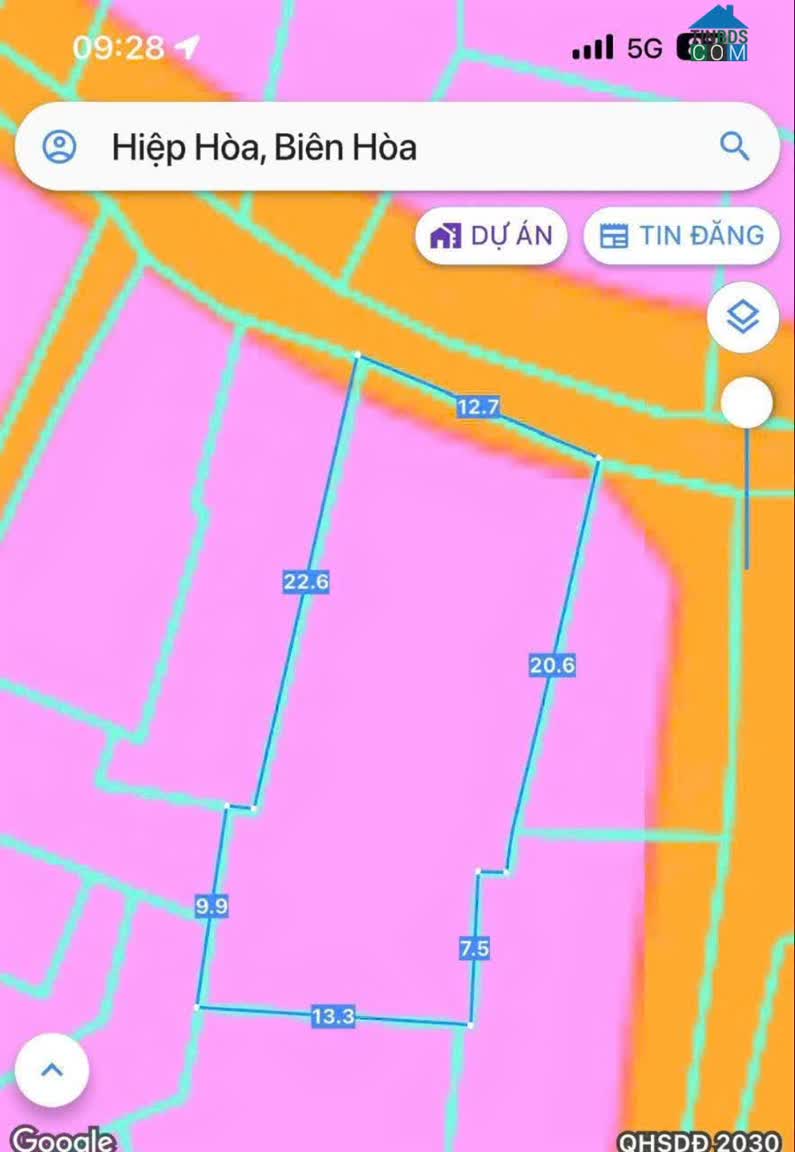Open the profile account icon
Viewport: 795px width, 1152px height.
pos(60,148)
